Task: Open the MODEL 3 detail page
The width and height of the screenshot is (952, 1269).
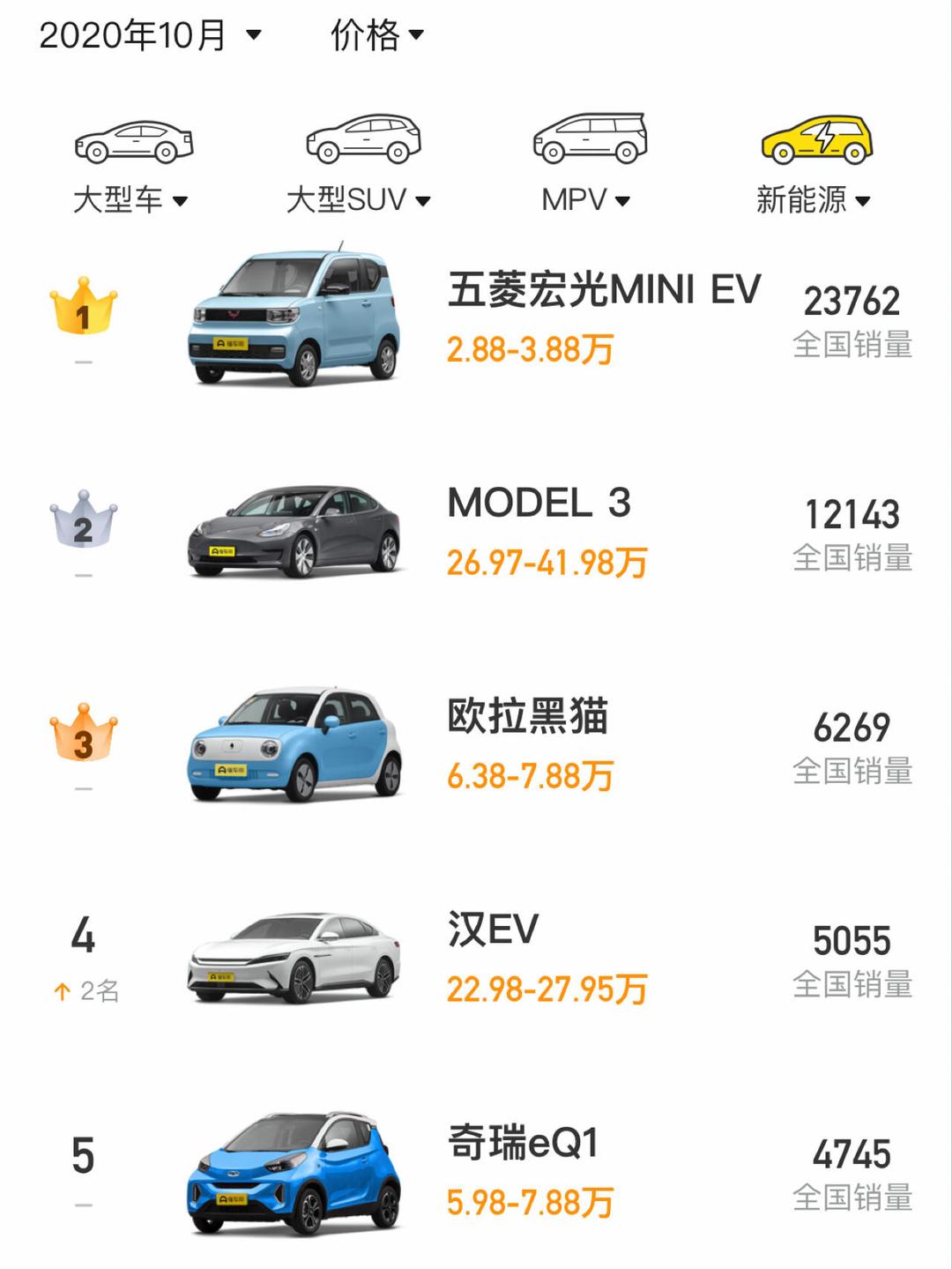Action: tap(538, 502)
